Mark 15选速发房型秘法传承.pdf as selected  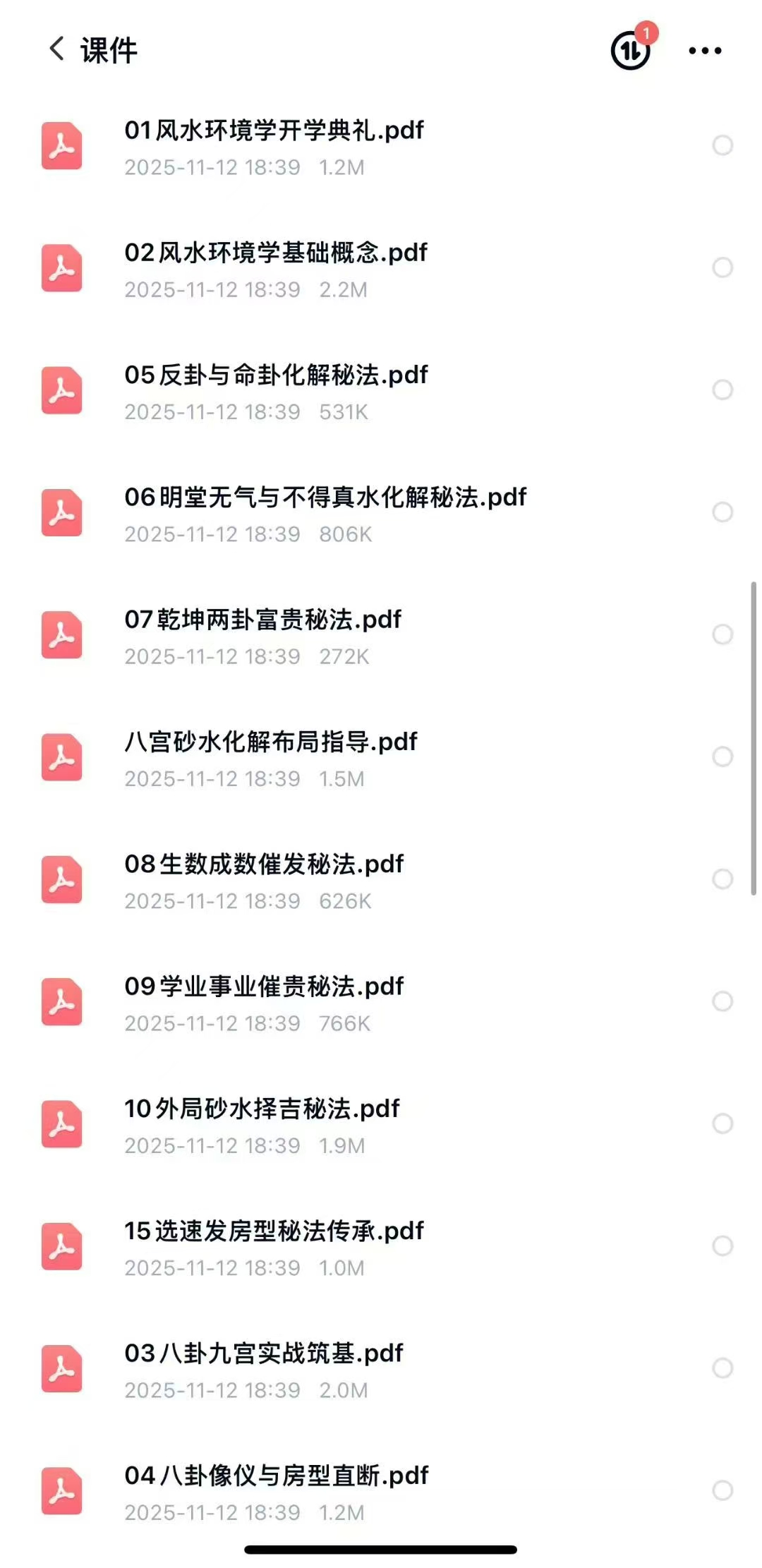point(722,1246)
